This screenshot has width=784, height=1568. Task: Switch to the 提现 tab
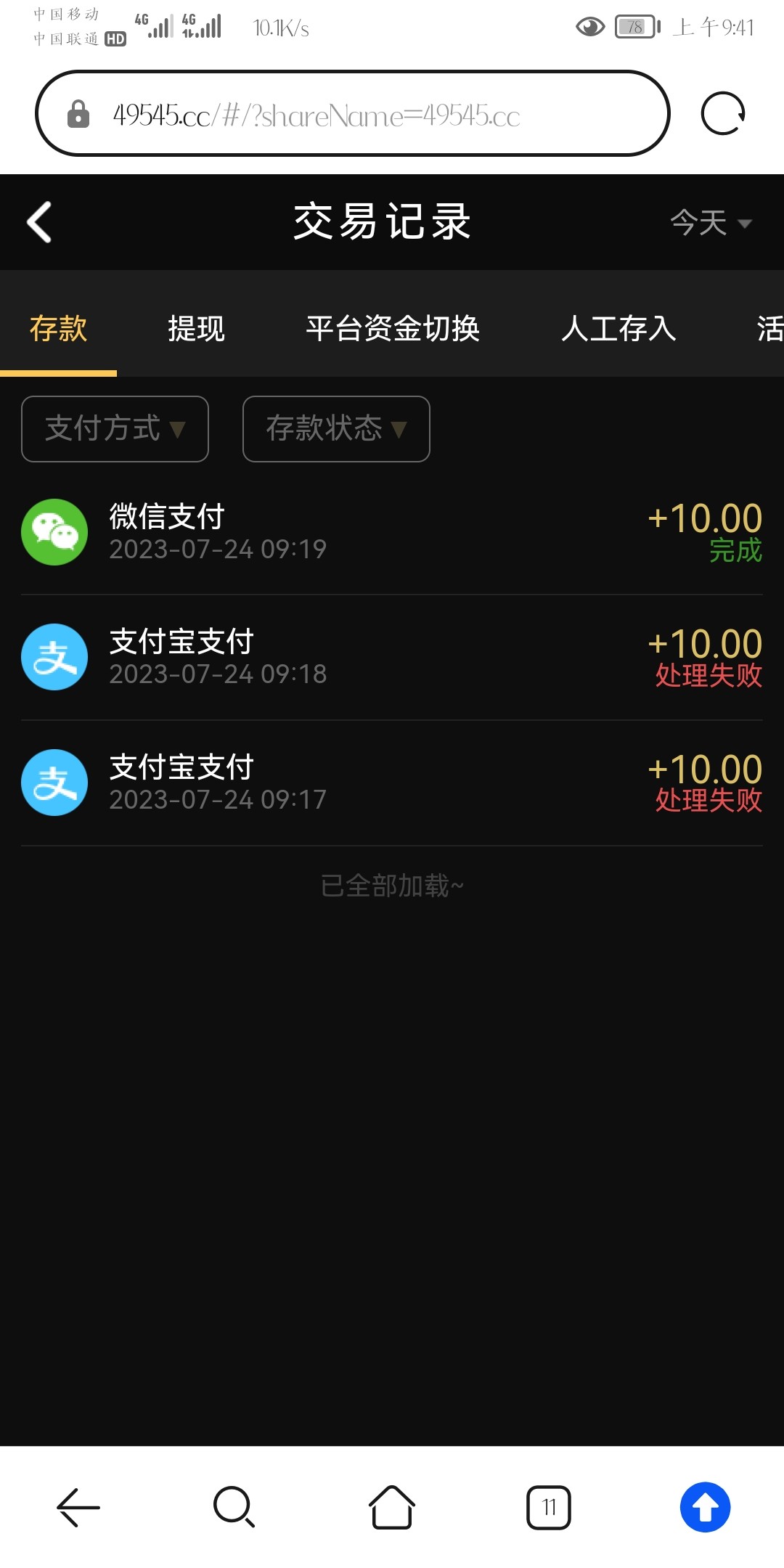(196, 329)
